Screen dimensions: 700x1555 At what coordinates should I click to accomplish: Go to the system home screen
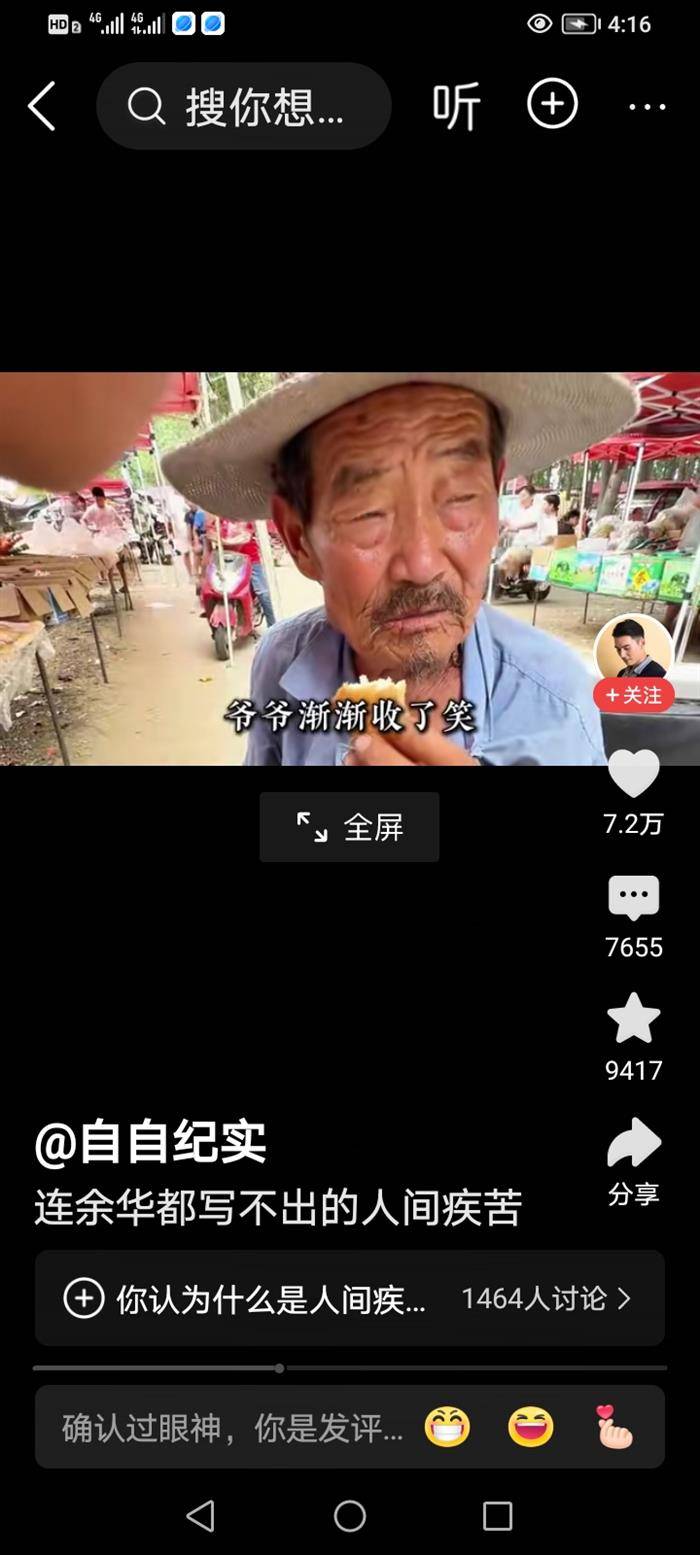click(x=350, y=1516)
